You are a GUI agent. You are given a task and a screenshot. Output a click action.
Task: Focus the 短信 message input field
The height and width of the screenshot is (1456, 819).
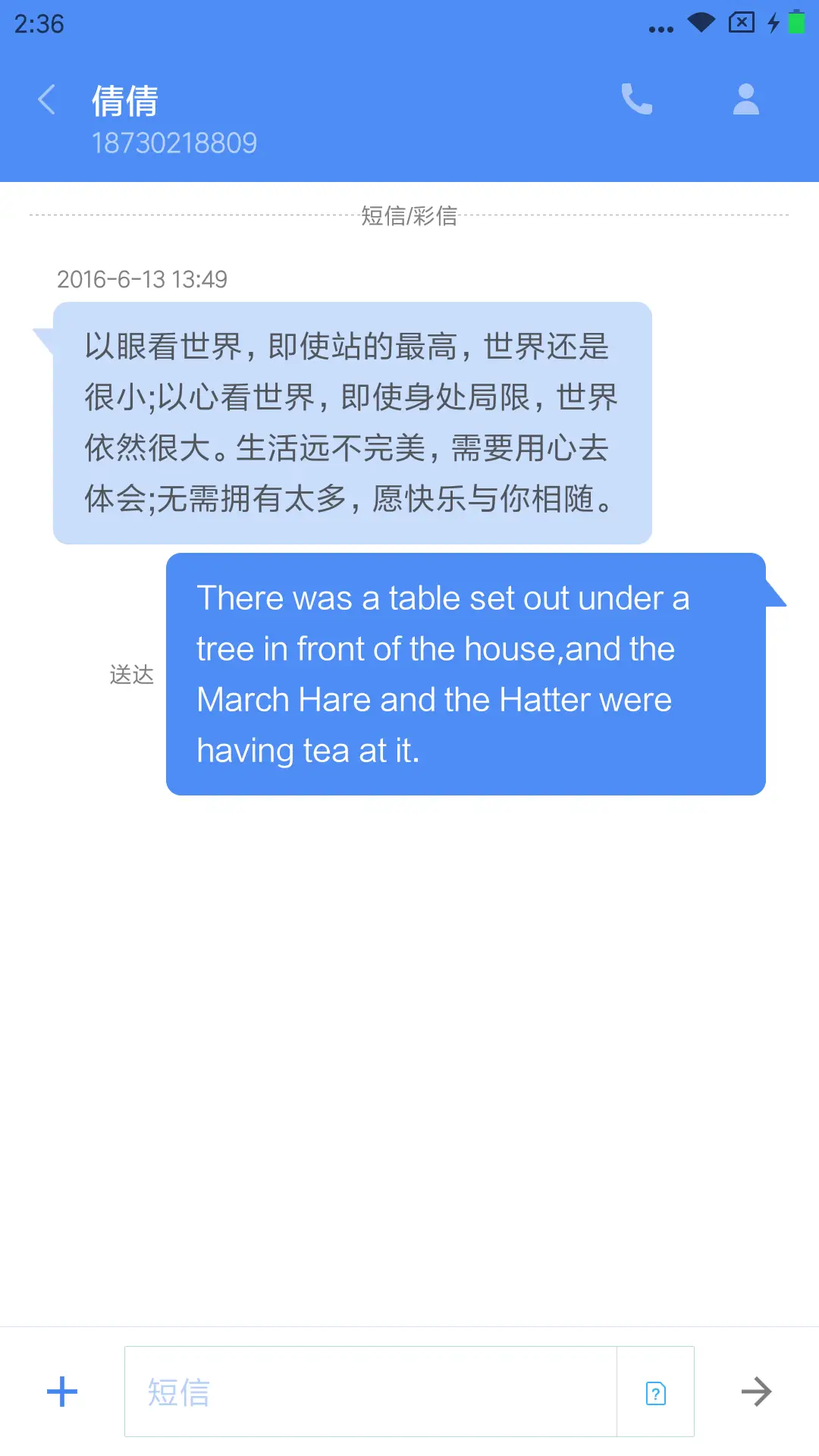coord(370,1392)
